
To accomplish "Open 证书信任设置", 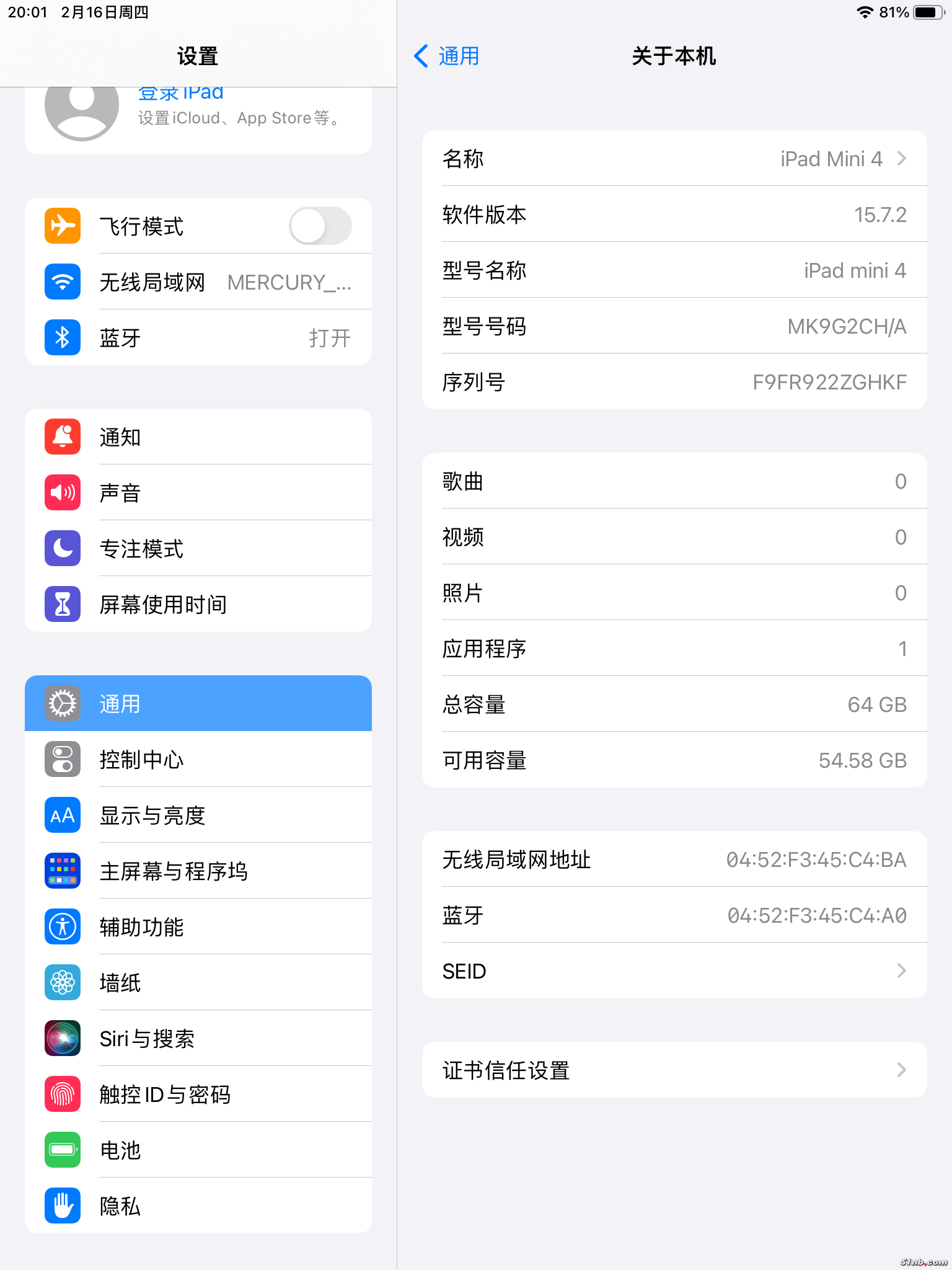I will click(674, 1070).
